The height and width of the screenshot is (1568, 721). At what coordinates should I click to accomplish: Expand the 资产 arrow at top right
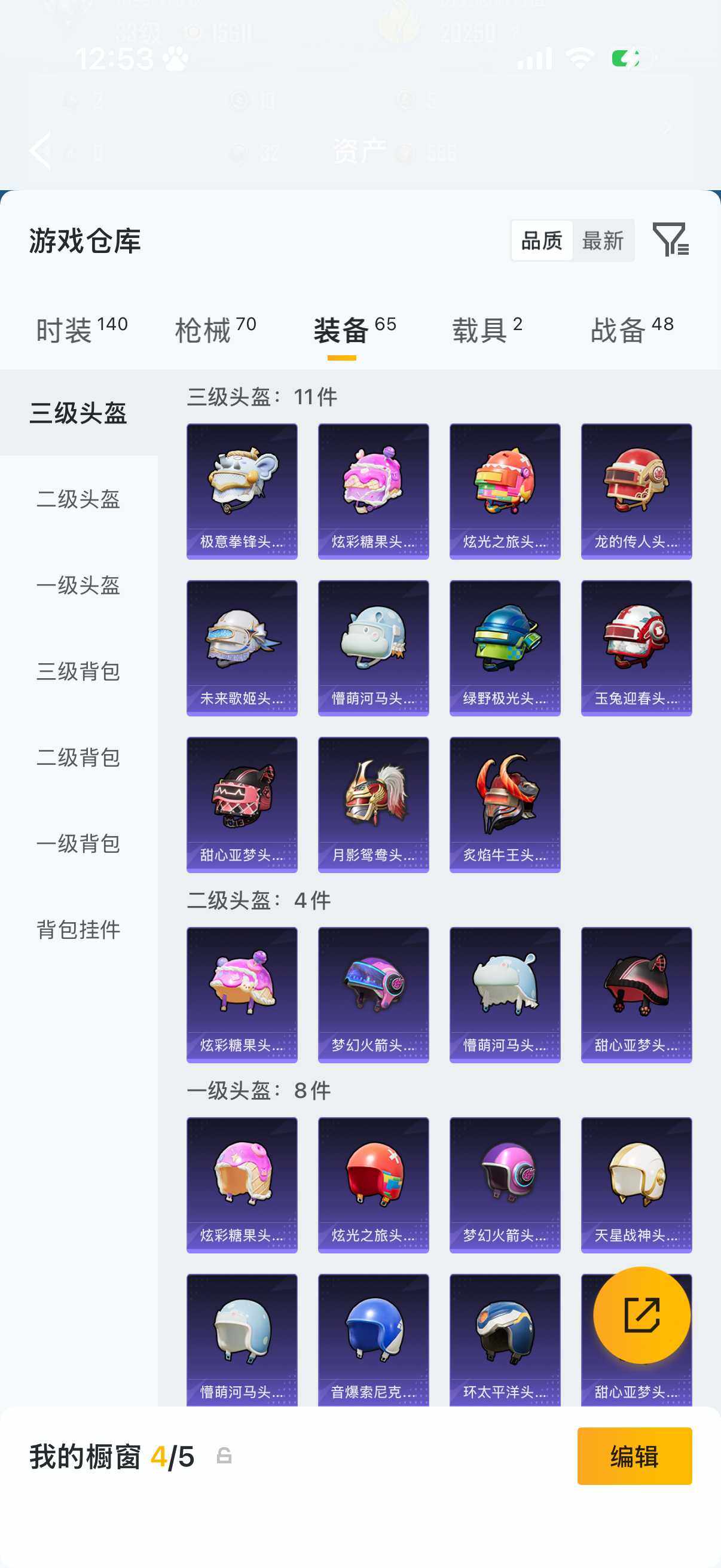click(x=667, y=127)
